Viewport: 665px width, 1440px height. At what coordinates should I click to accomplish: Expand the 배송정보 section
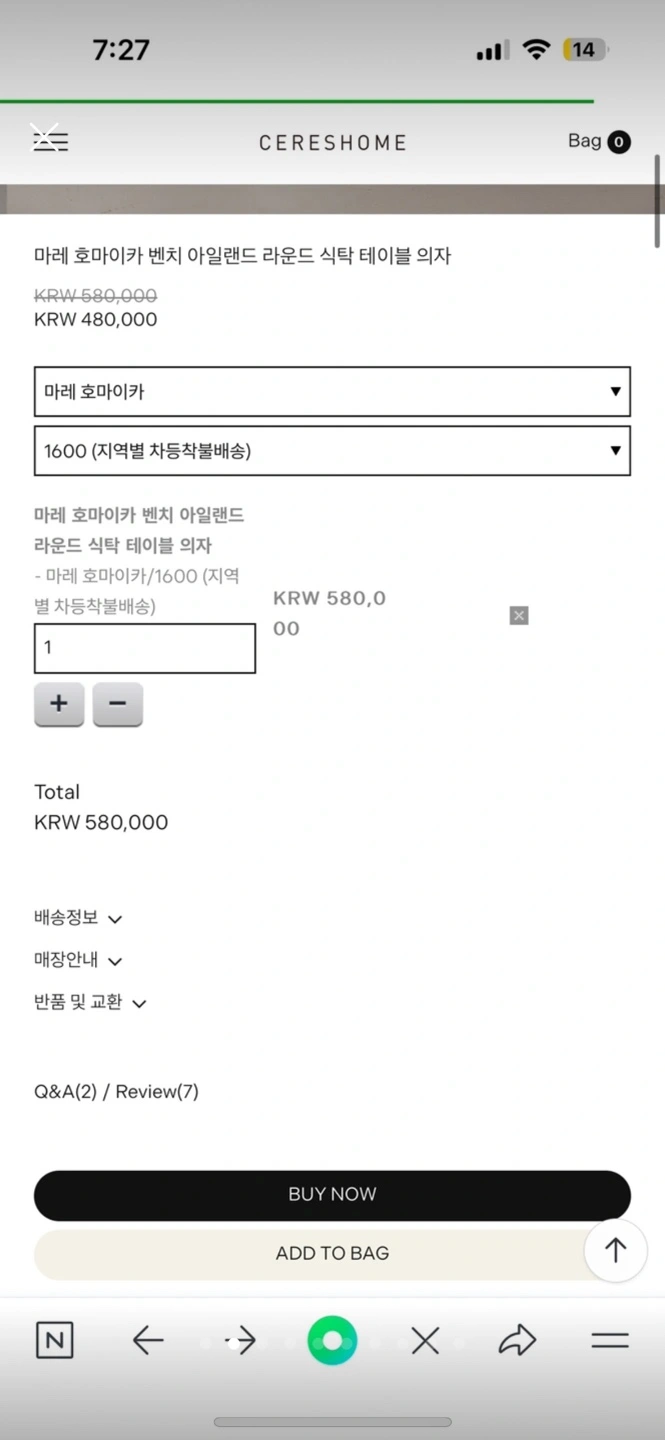78,918
